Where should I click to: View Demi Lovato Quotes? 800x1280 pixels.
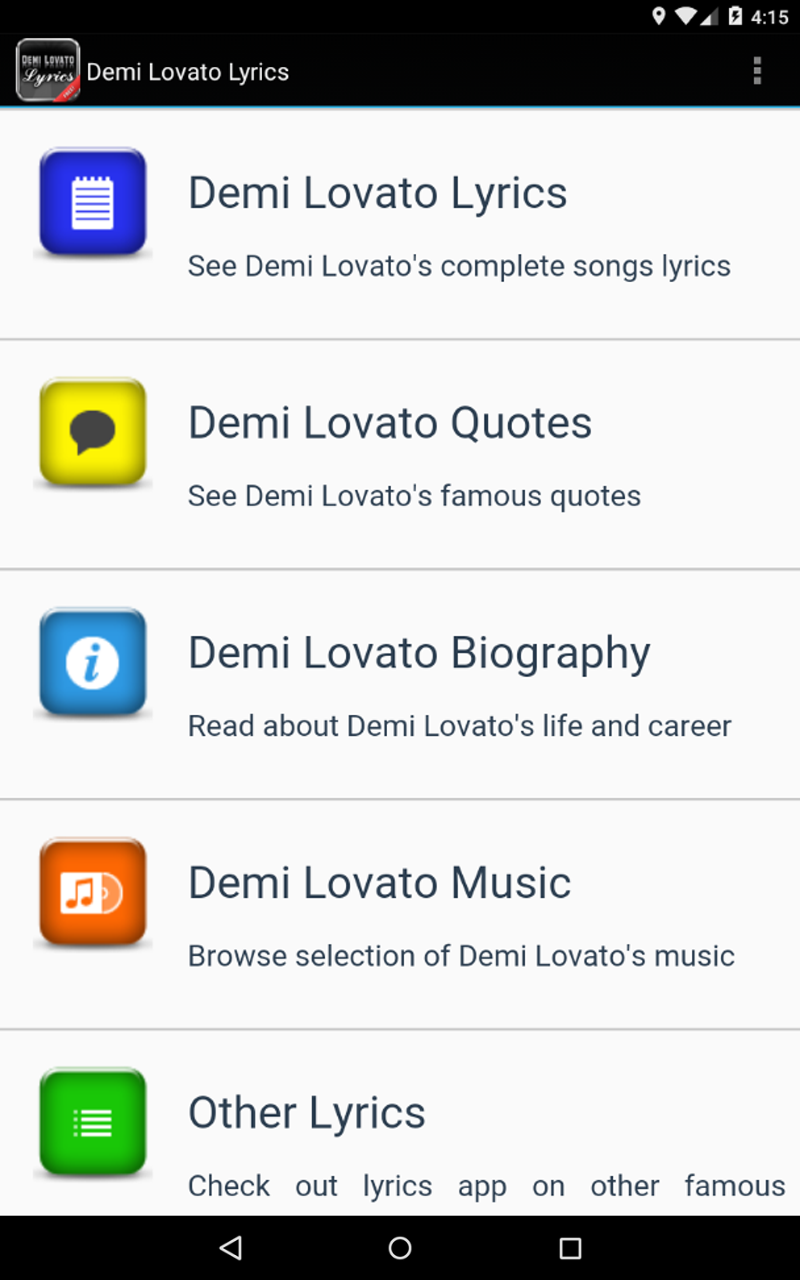pos(400,455)
